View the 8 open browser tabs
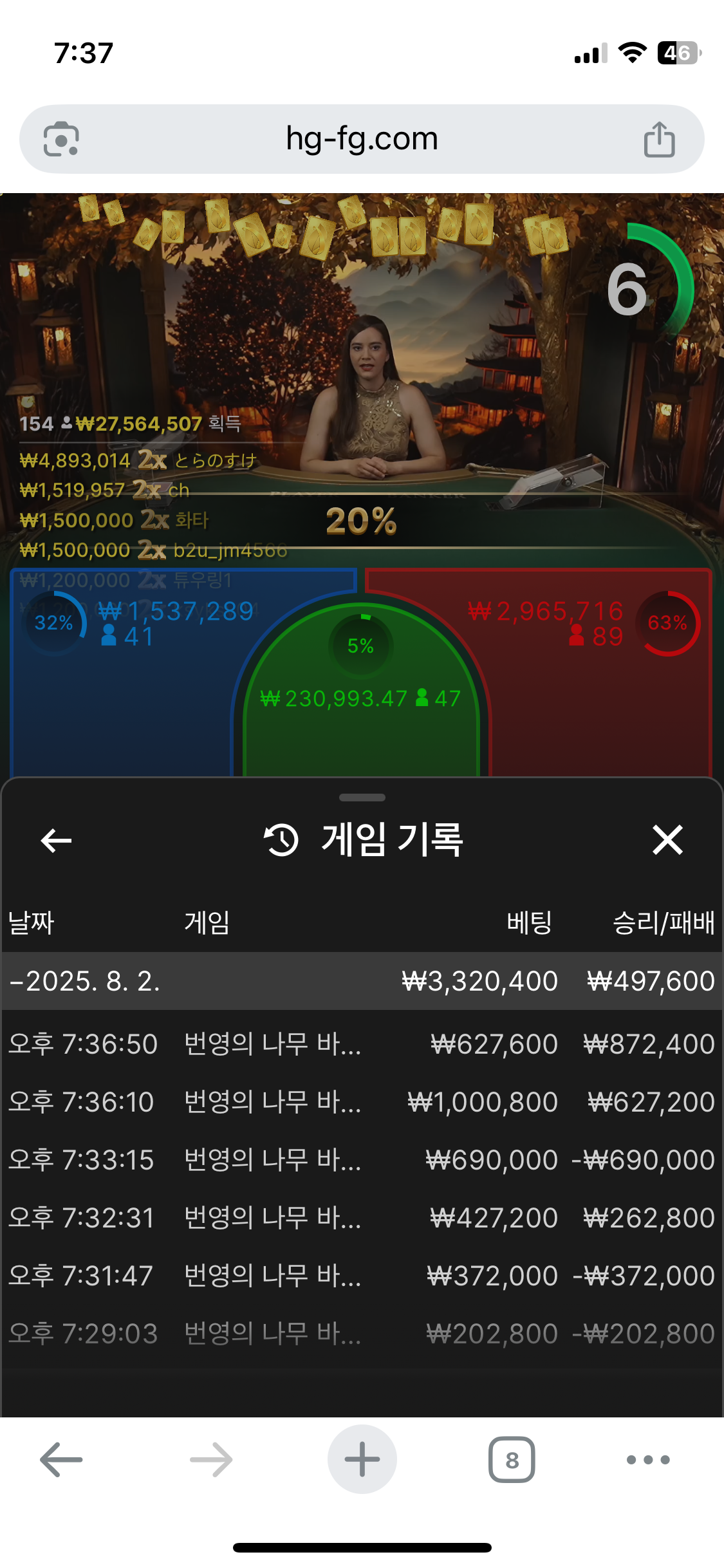 pos(512,1459)
